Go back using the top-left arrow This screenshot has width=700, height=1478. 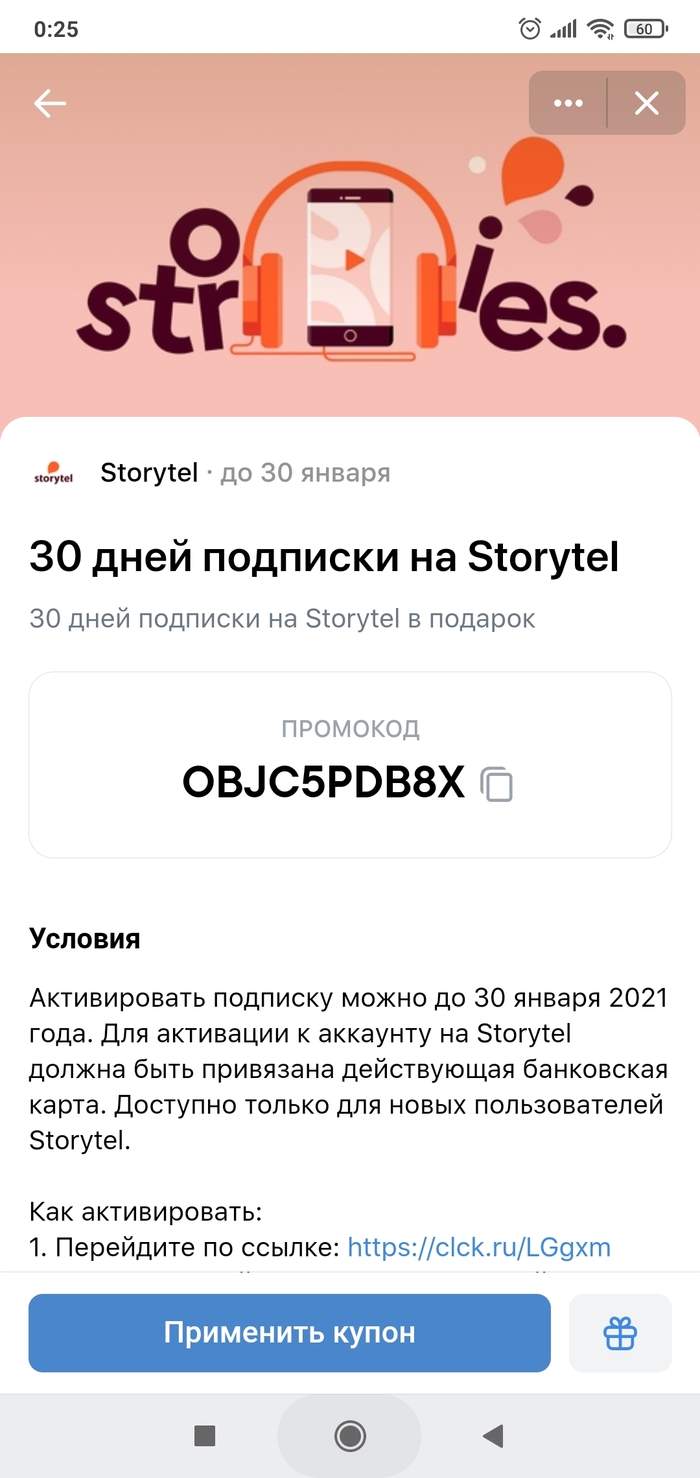[x=49, y=103]
